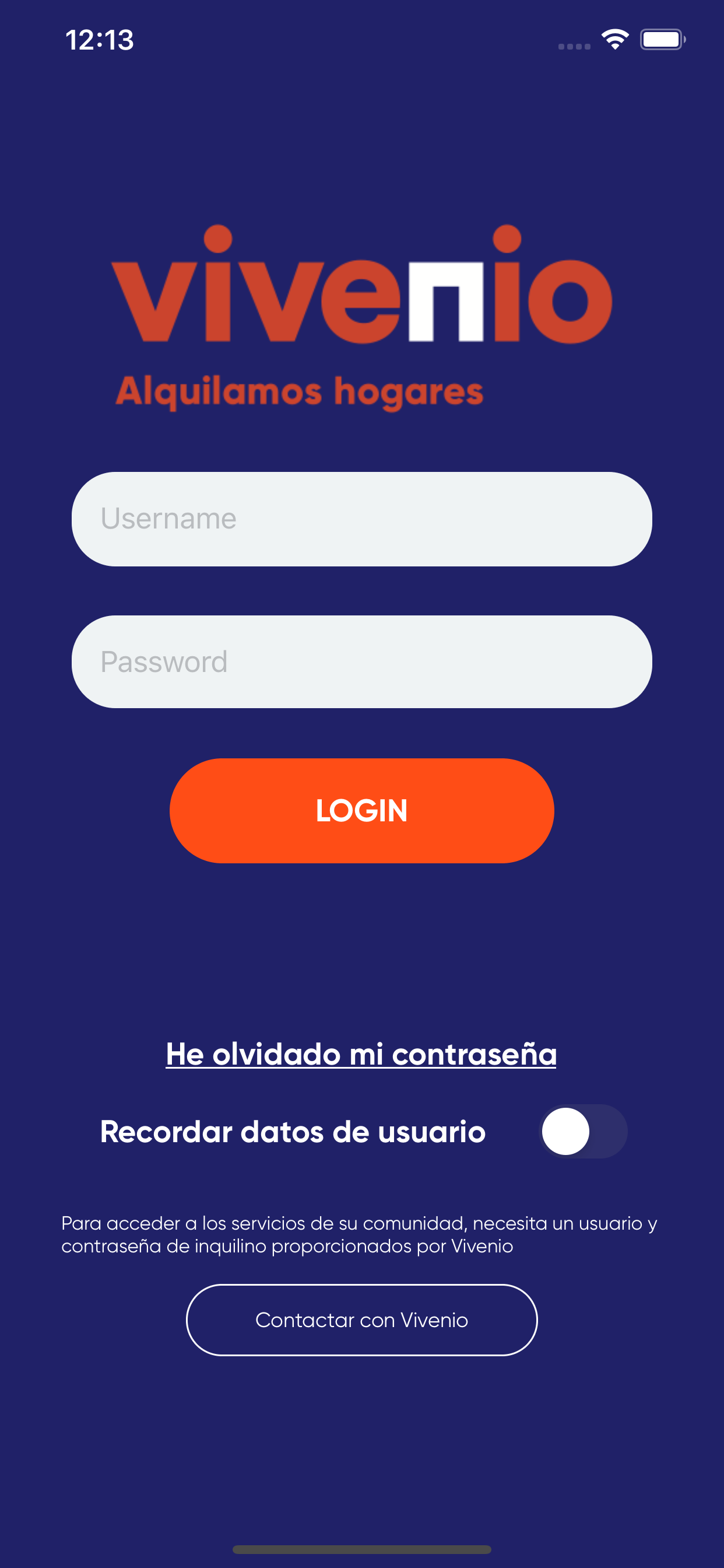Click the Username placeholder text
The height and width of the screenshot is (1568, 724).
coord(168,518)
